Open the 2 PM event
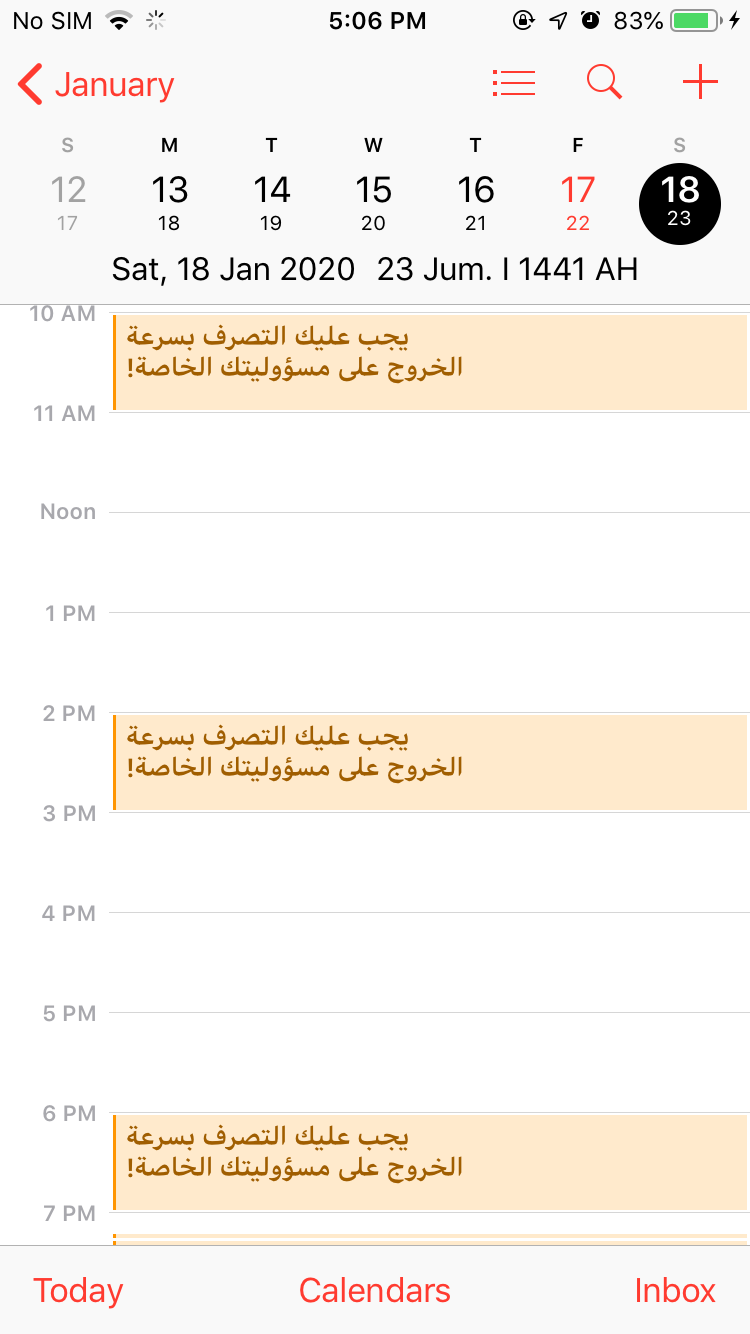750x1334 pixels. coord(430,762)
